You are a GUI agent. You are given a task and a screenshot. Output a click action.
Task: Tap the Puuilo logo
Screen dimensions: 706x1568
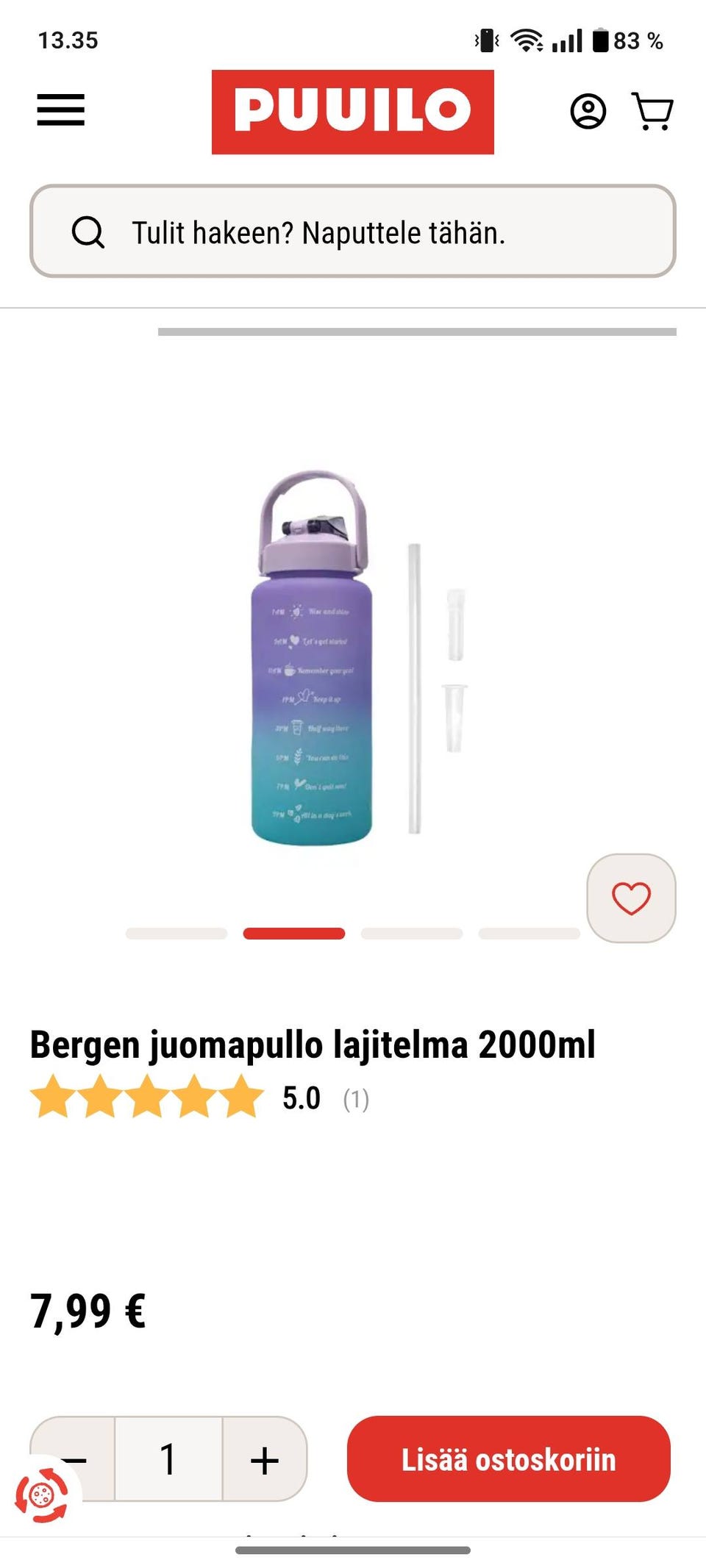(x=352, y=110)
